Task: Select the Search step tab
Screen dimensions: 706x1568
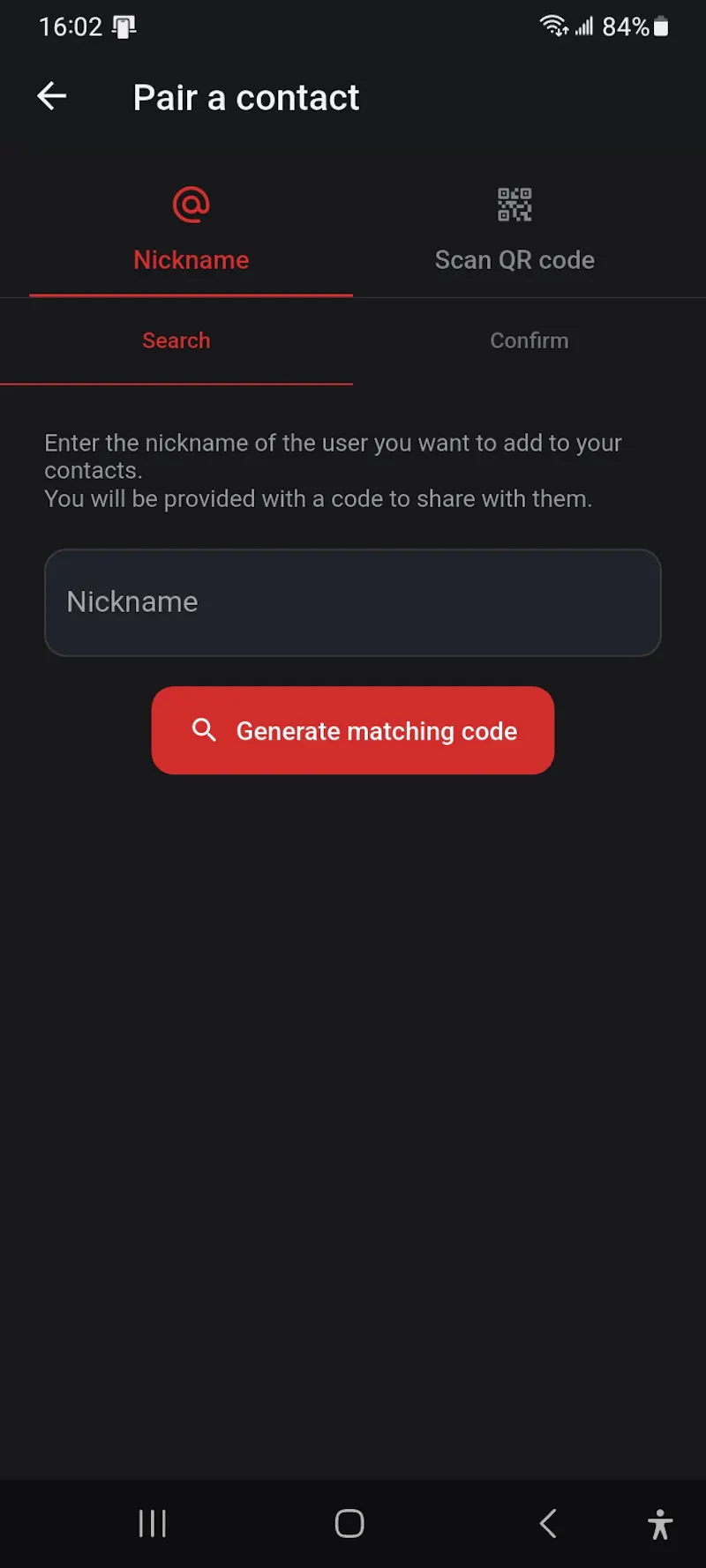Action: [x=176, y=341]
